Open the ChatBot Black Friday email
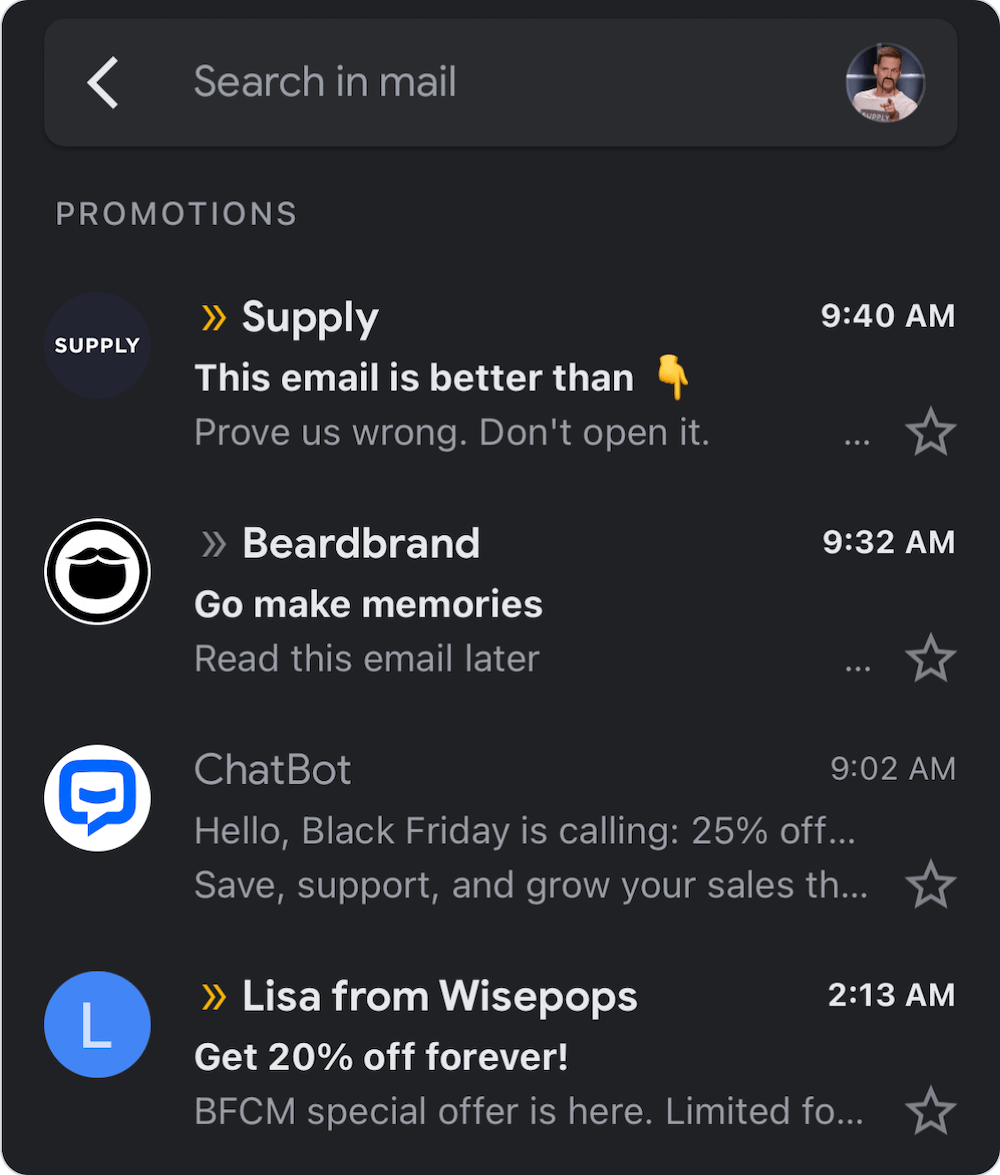Viewport: 1000px width, 1175px height. click(500, 830)
